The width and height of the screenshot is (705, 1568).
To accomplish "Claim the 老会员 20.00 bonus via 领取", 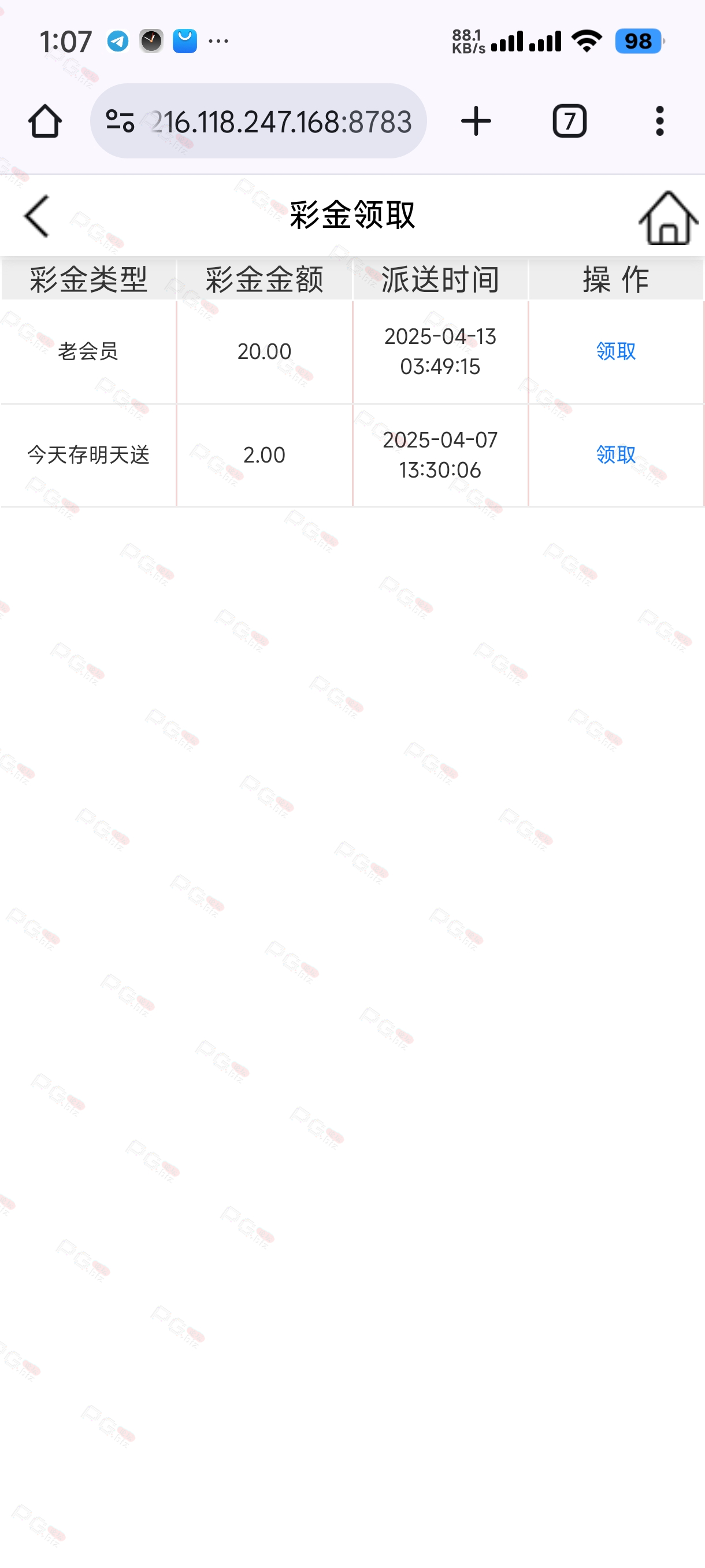I will point(615,351).
